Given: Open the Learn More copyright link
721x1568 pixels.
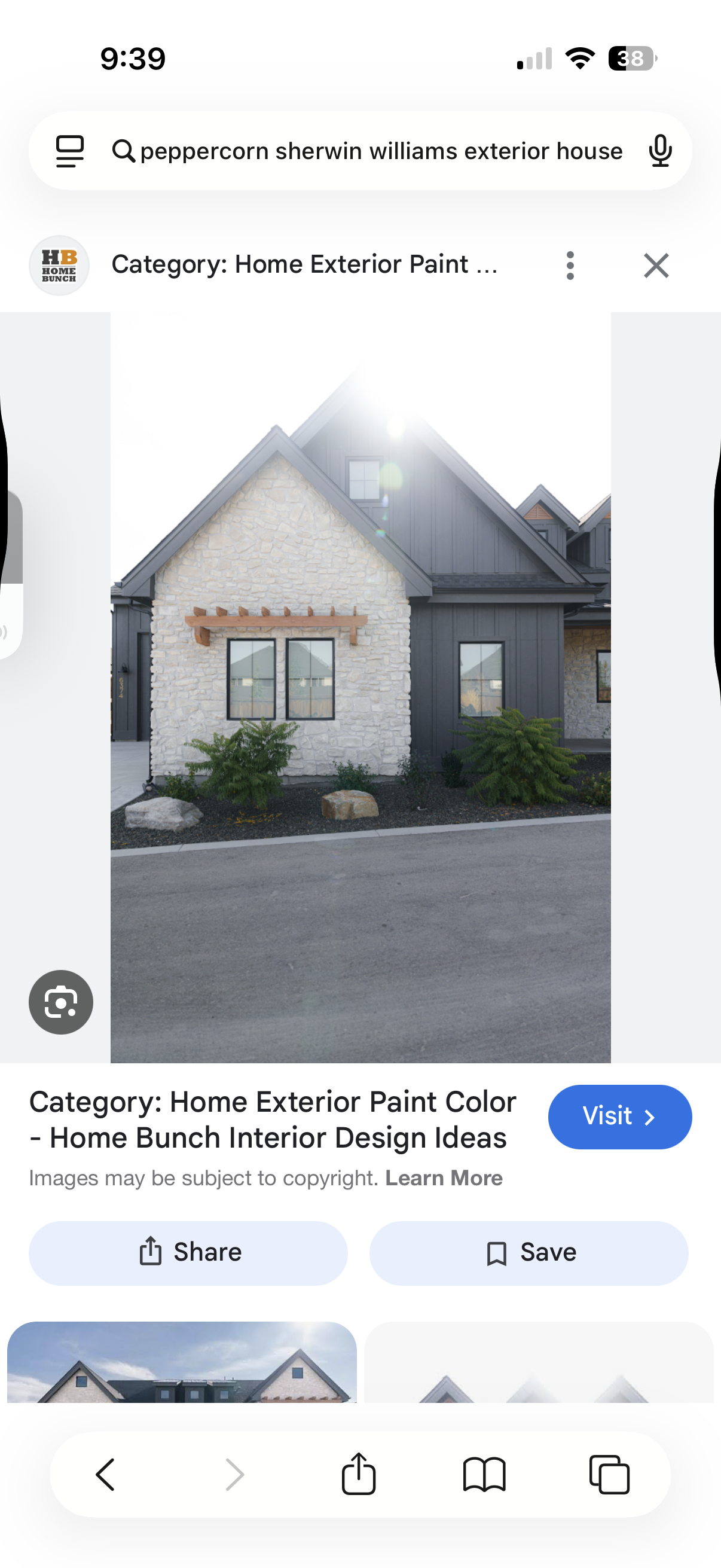Looking at the screenshot, I should 444,1178.
